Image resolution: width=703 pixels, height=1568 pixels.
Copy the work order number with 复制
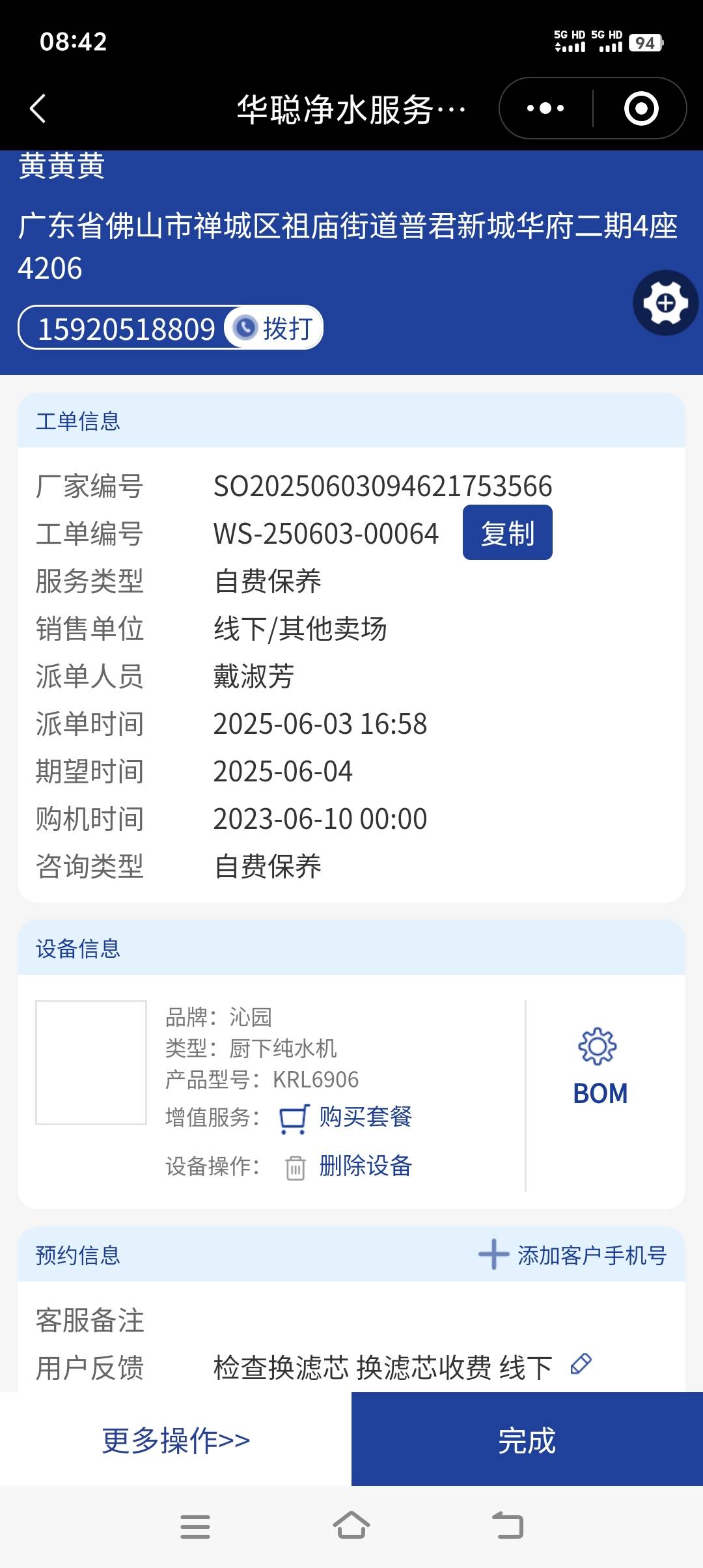[x=507, y=533]
